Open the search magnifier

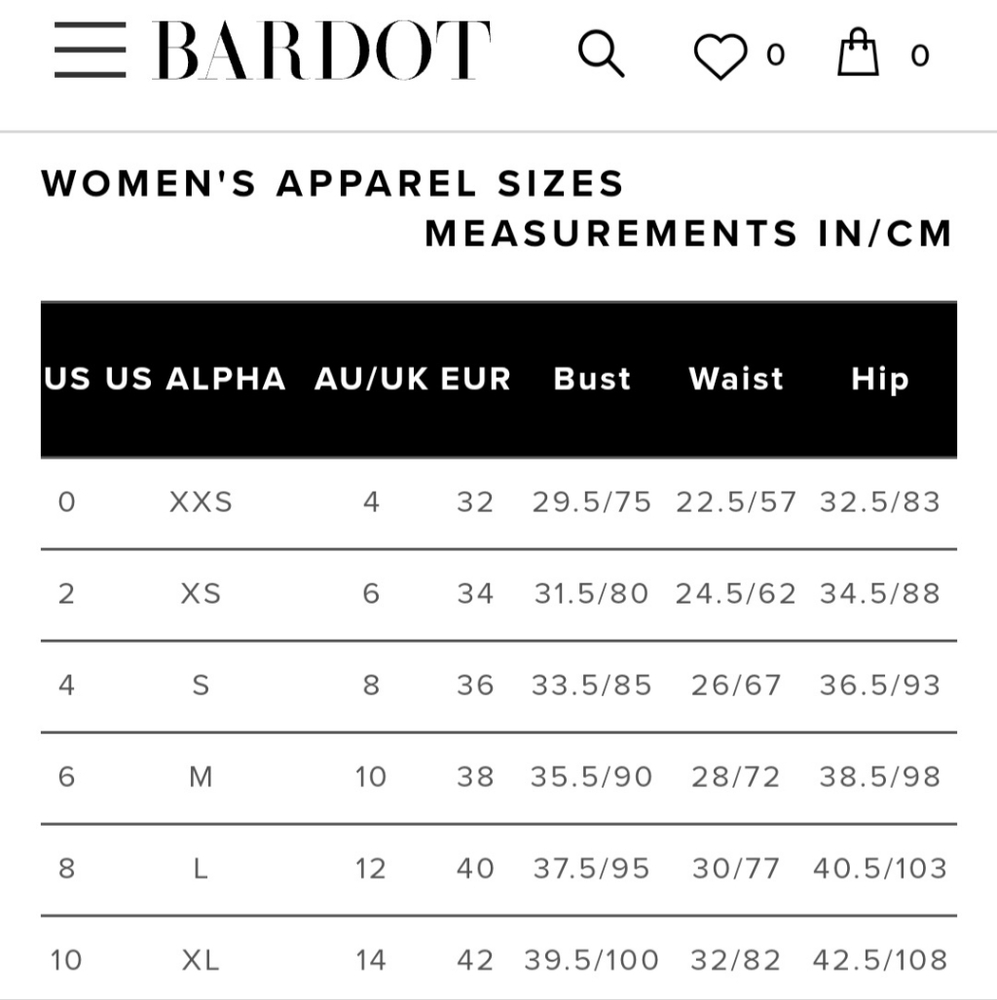[x=601, y=53]
